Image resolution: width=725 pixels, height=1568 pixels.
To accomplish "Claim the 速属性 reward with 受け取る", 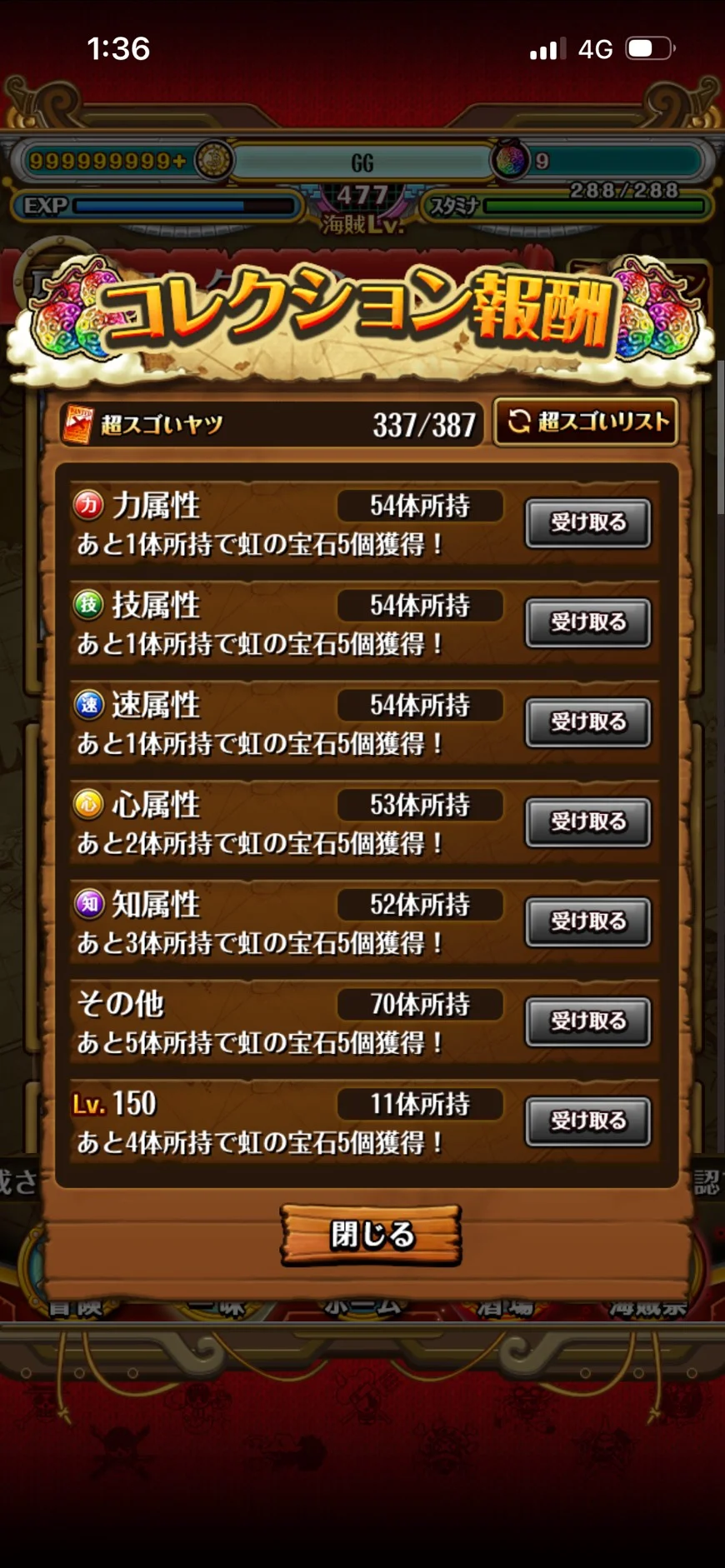I will (x=587, y=722).
